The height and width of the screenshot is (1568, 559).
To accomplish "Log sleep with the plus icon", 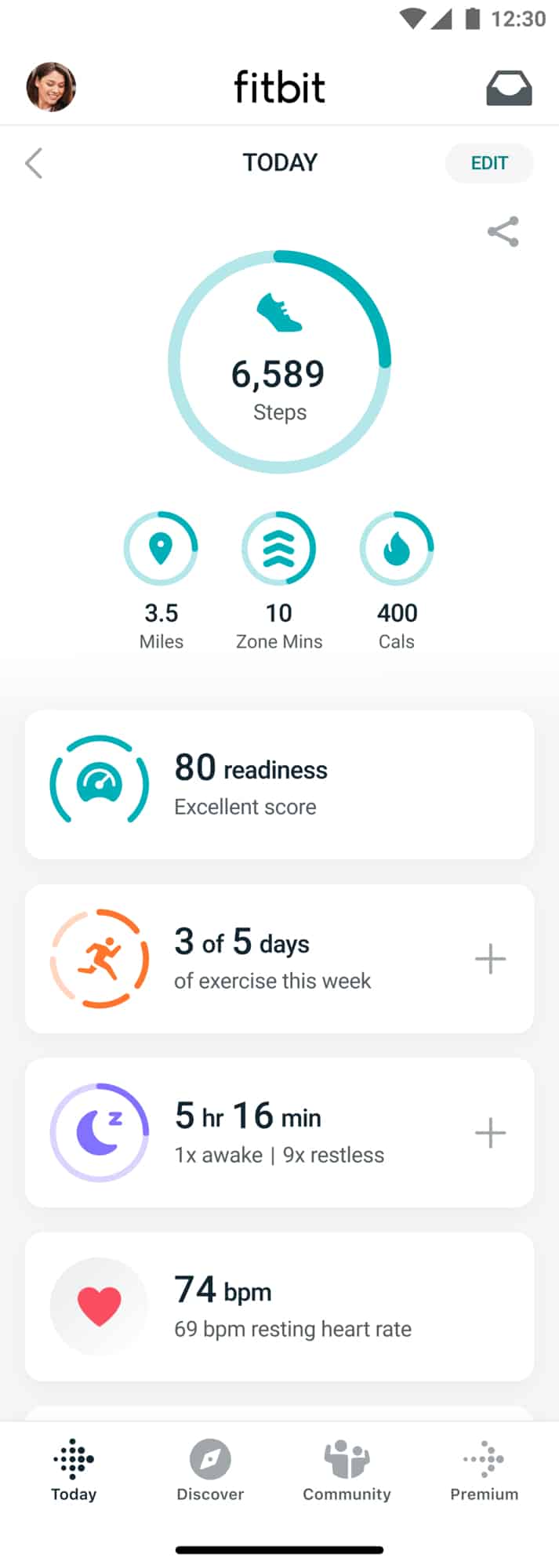I will point(491,1133).
